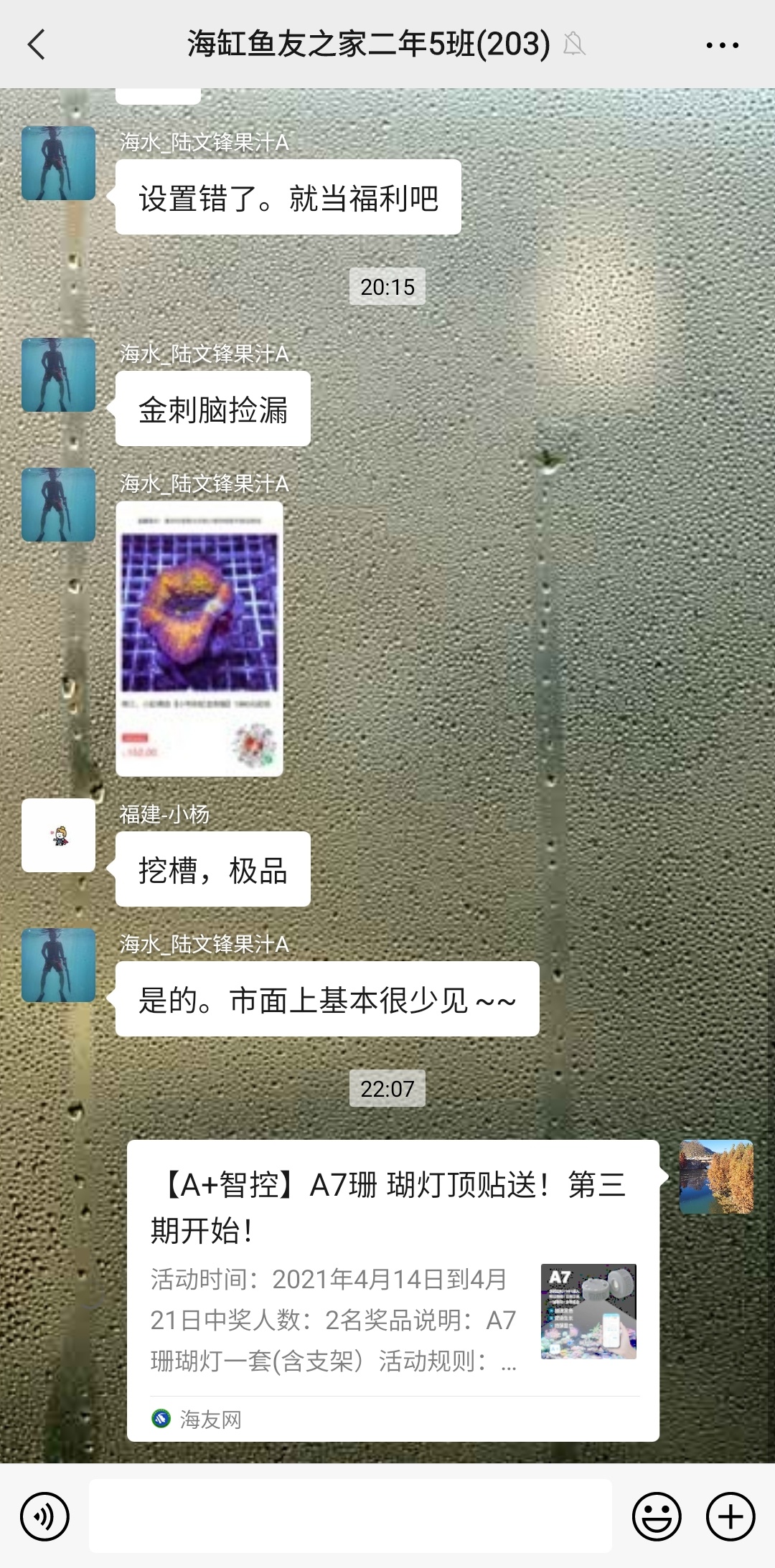This screenshot has height=1568, width=775.
Task: Open the emoji picker
Action: (656, 1516)
